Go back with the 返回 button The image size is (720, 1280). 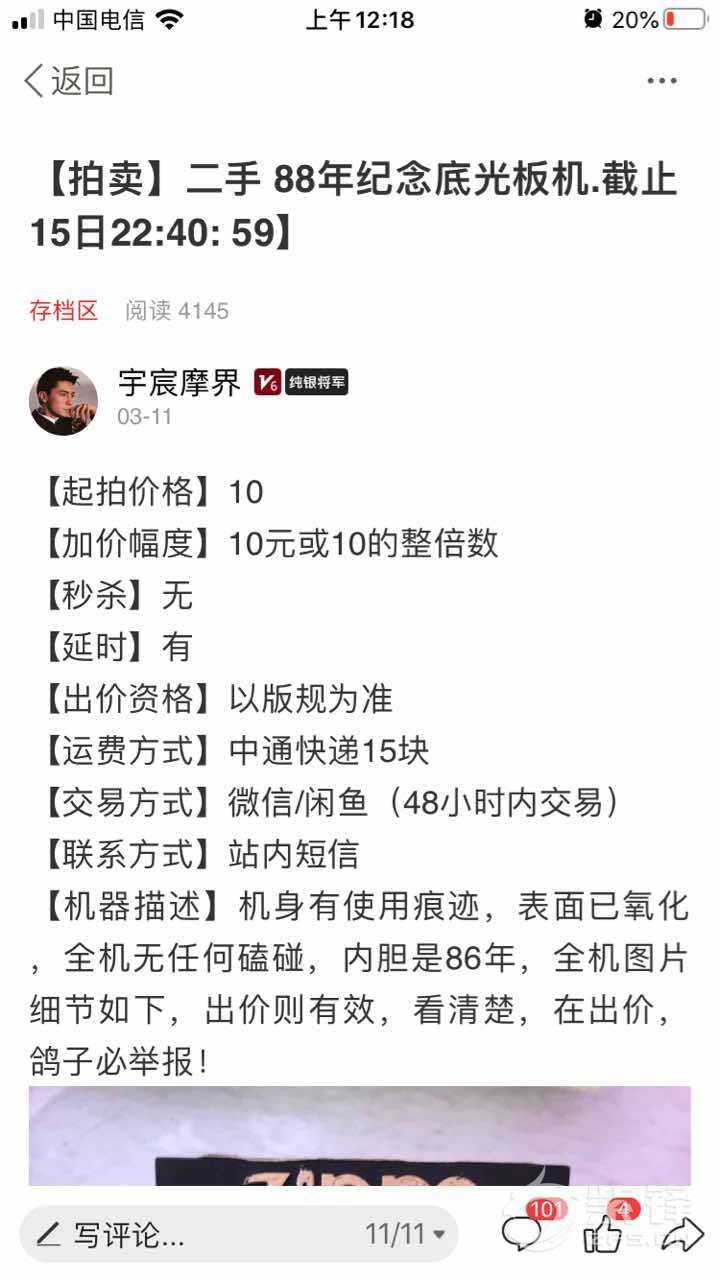click(68, 81)
